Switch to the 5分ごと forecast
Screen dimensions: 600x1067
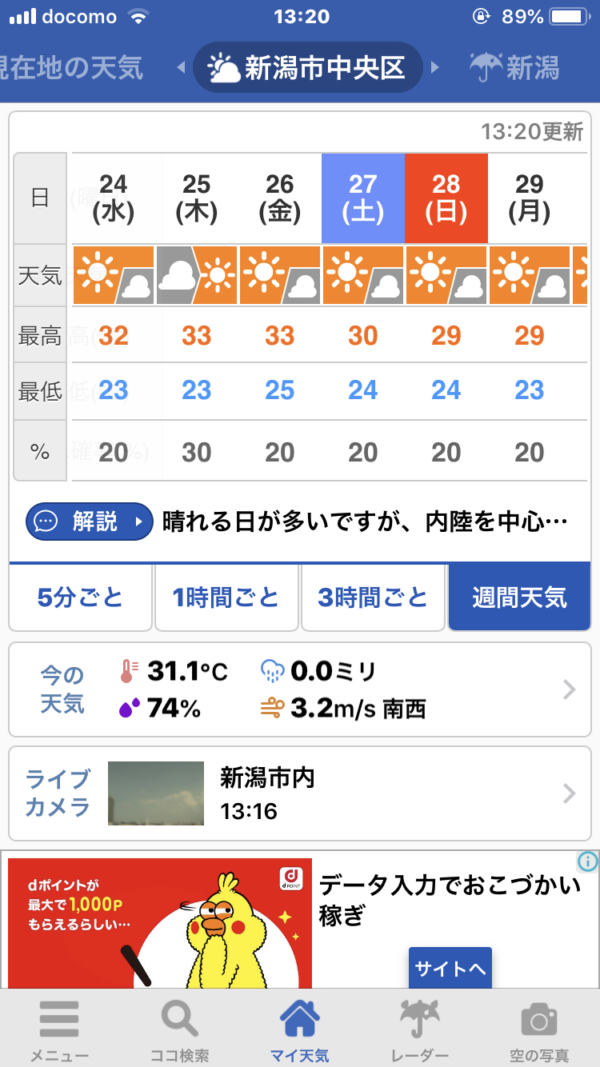click(80, 597)
